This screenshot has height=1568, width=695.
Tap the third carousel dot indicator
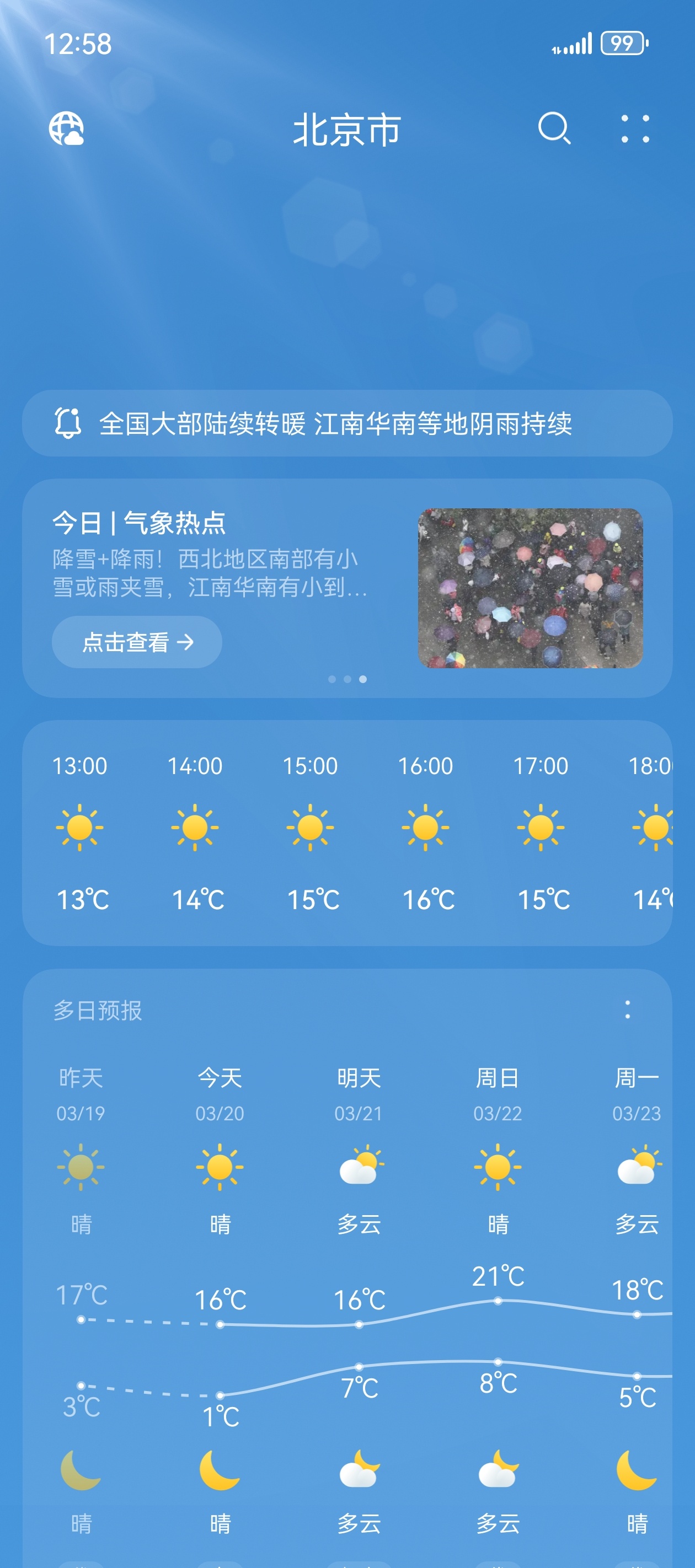[363, 679]
